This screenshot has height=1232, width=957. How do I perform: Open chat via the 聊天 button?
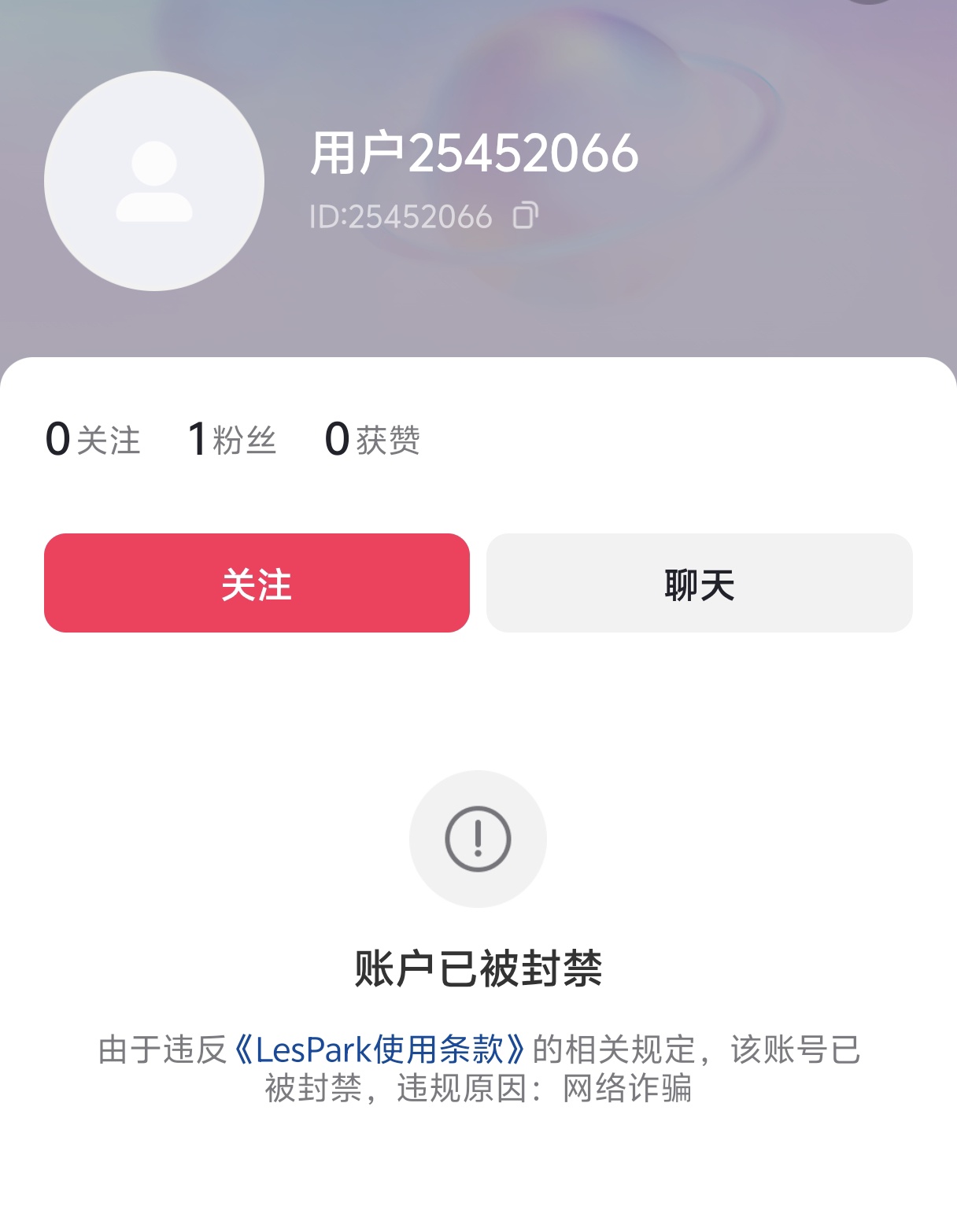pos(699,583)
